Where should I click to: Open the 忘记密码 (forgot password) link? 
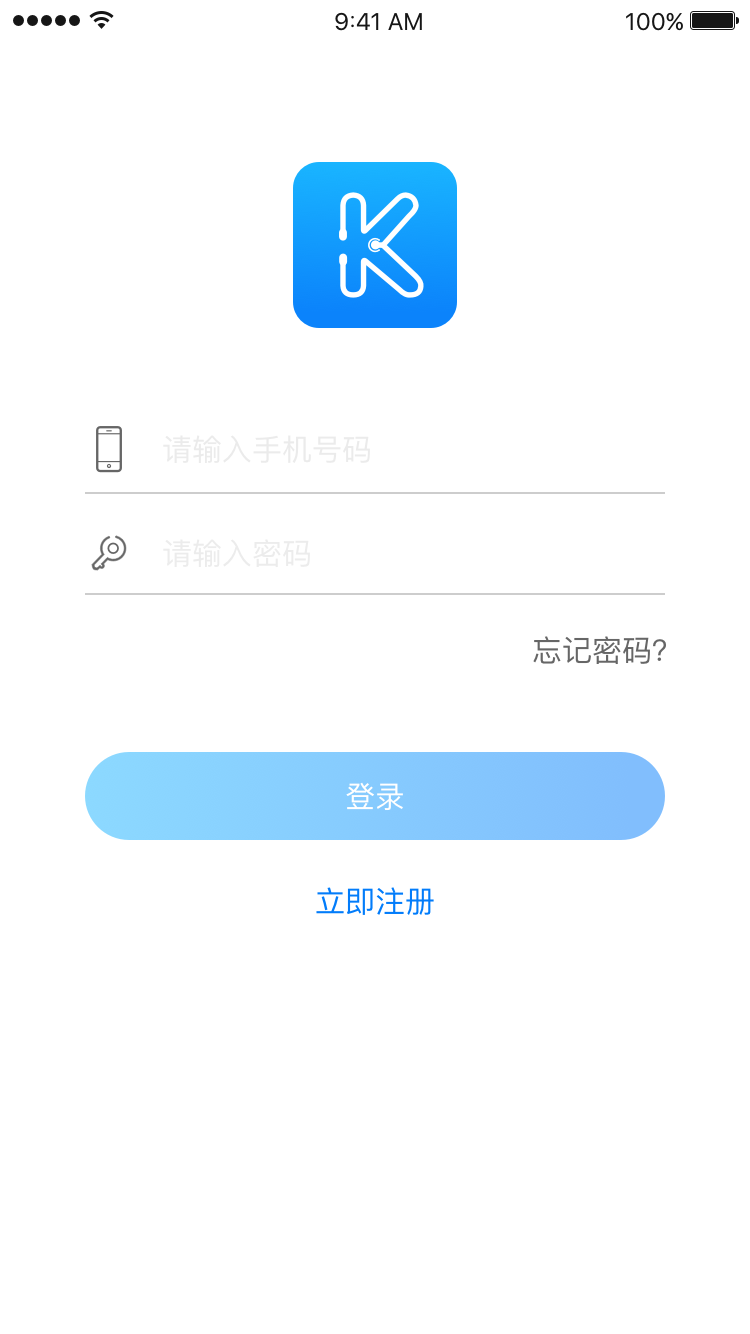coord(599,651)
